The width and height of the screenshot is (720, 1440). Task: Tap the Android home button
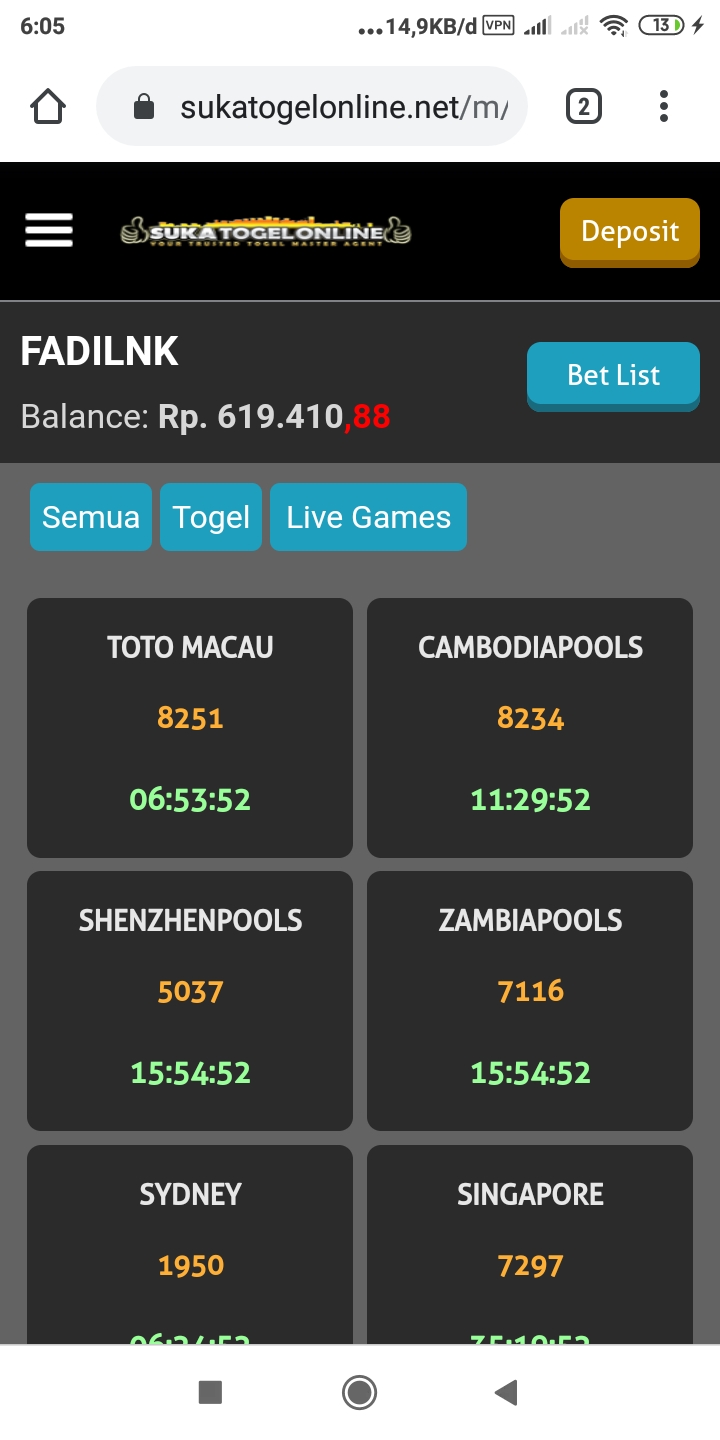359,1390
